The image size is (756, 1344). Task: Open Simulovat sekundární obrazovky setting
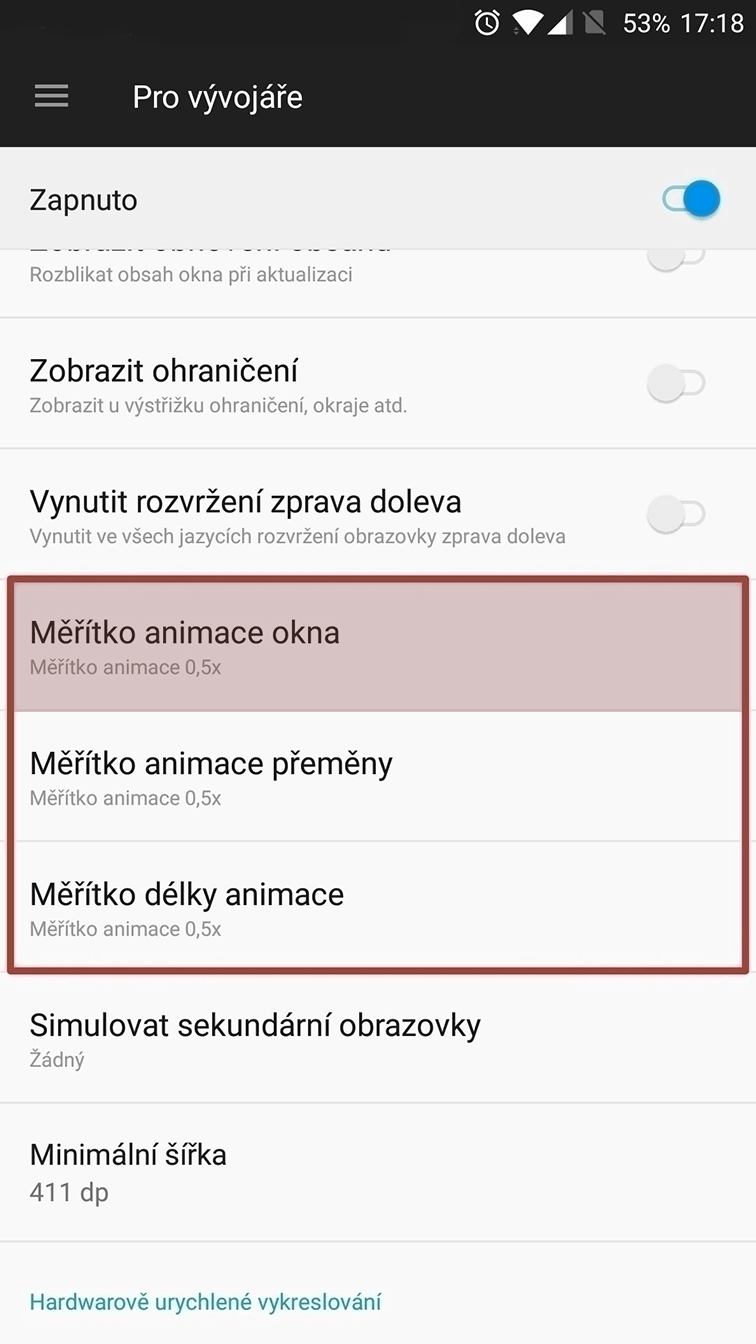pos(376,1039)
